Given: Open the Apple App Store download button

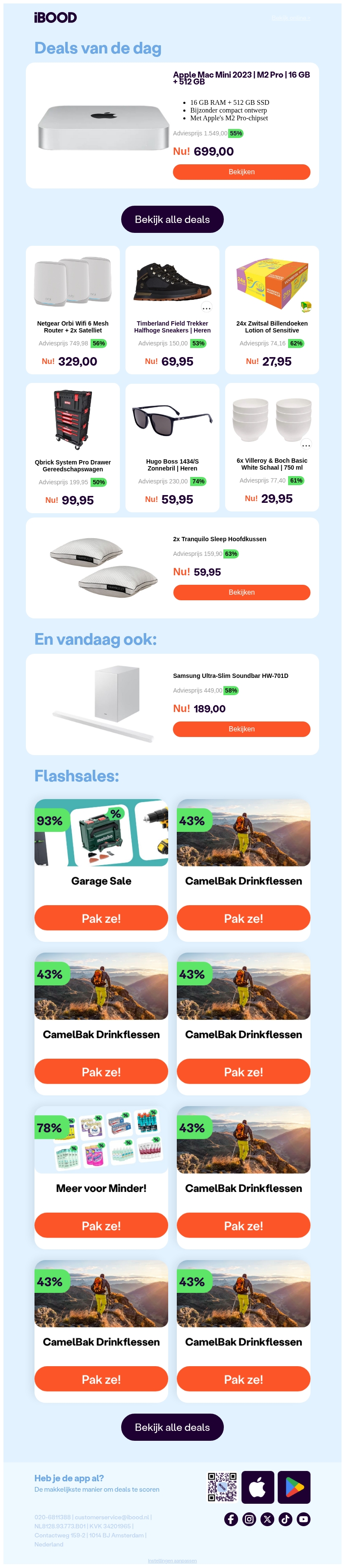Looking at the screenshot, I should tap(257, 1487).
